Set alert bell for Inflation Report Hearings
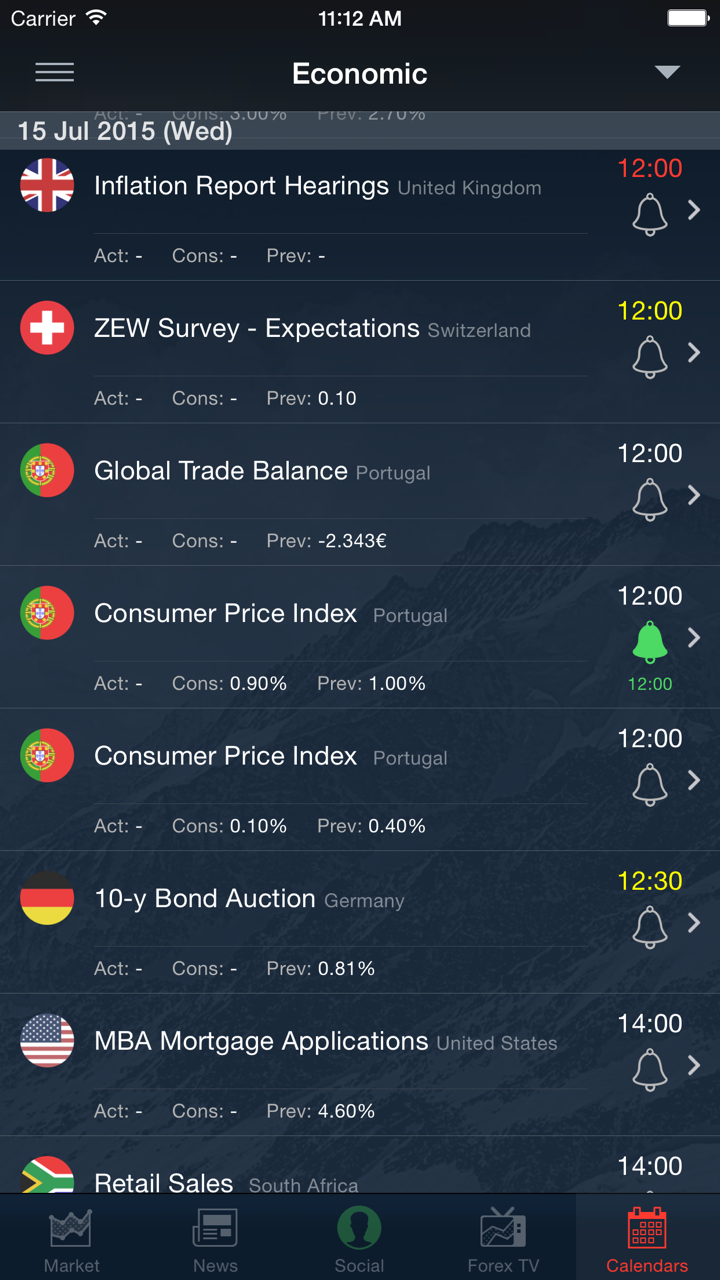Viewport: 720px width, 1280px height. point(650,213)
